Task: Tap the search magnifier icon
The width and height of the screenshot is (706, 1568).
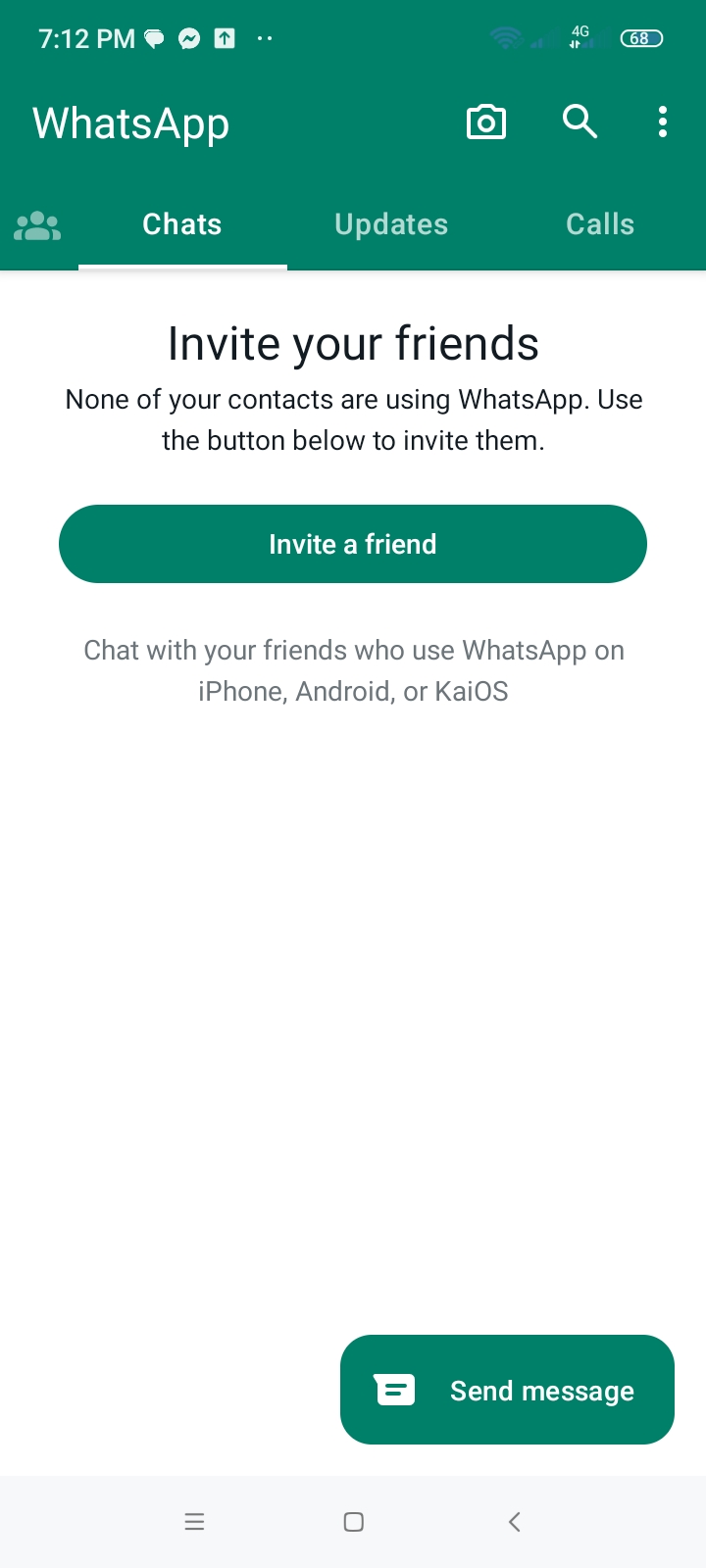Action: point(580,122)
